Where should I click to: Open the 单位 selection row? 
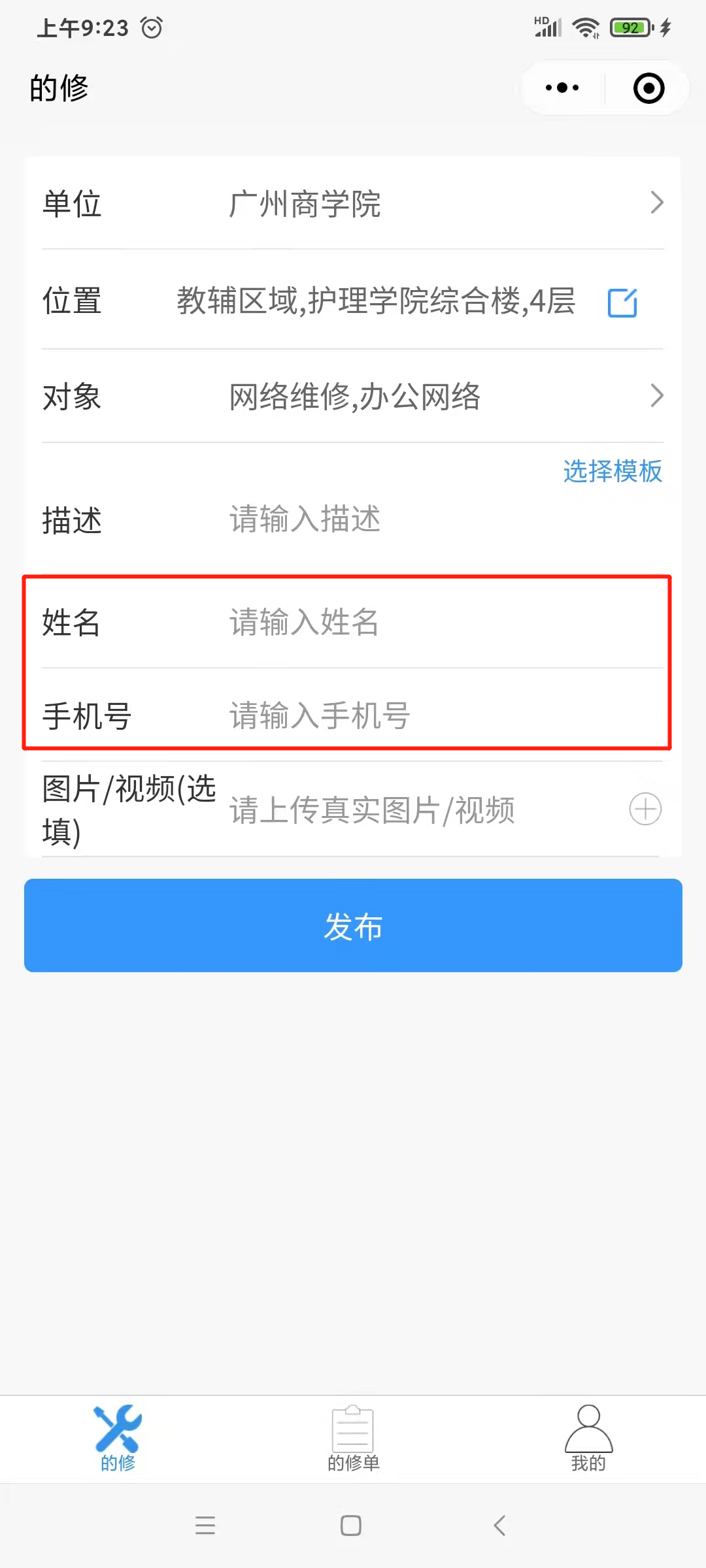point(353,204)
